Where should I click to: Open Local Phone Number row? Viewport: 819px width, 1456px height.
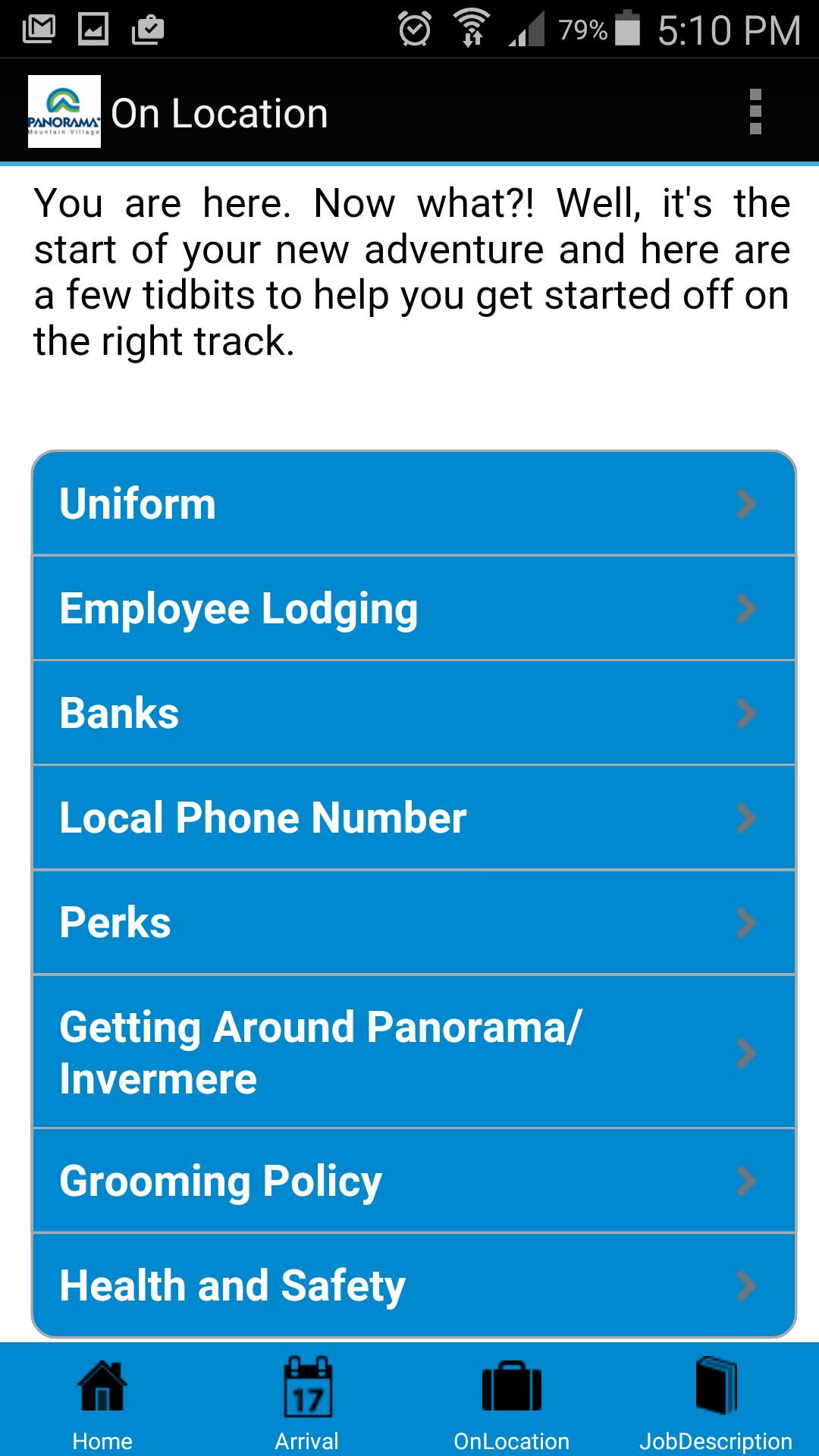pyautogui.click(x=413, y=817)
